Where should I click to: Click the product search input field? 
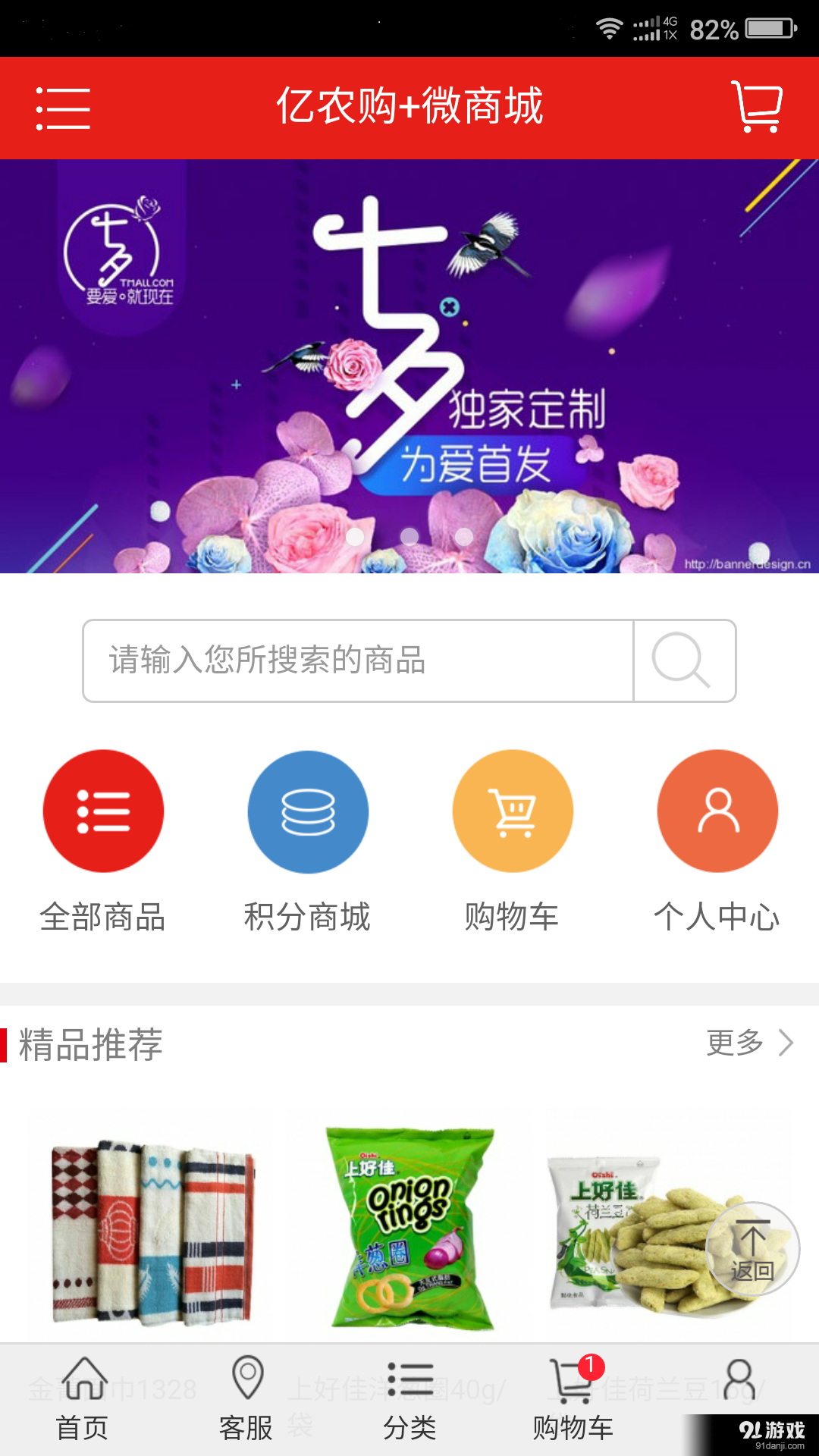pos(356,661)
